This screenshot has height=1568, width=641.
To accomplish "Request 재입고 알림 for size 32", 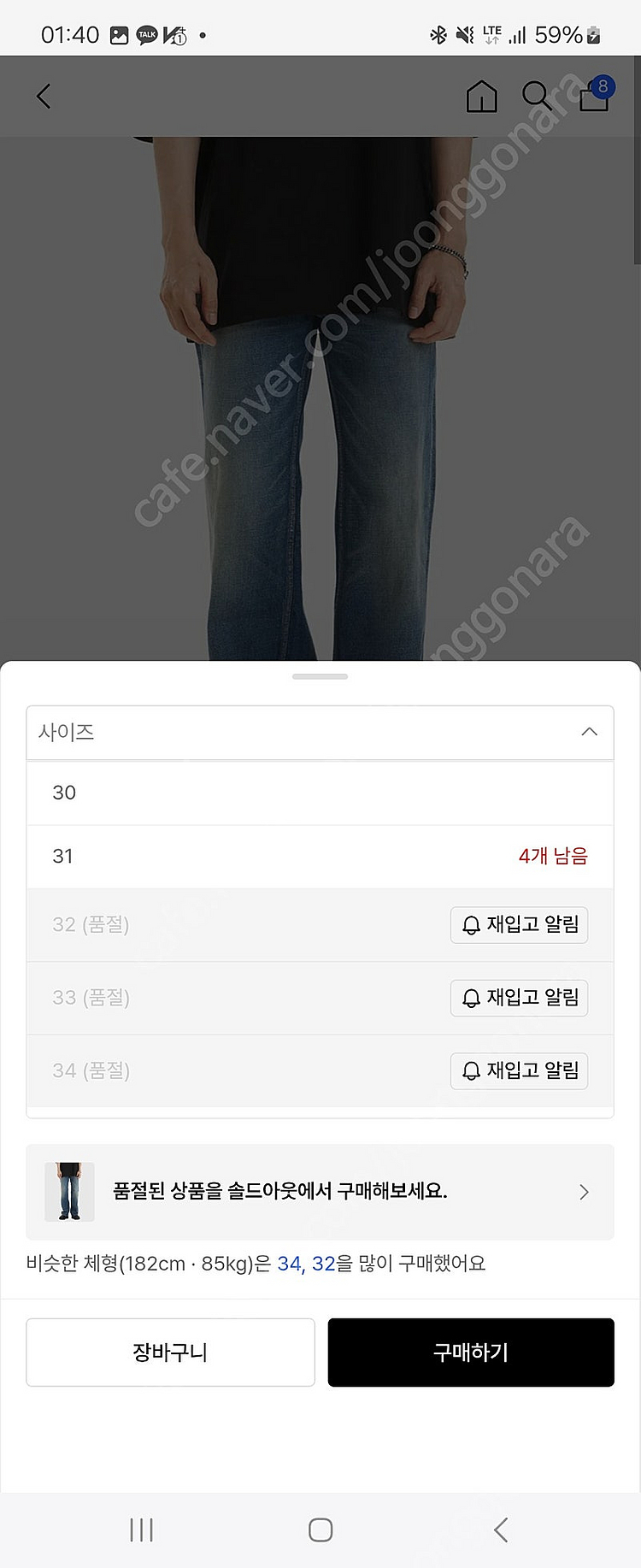I will tap(519, 925).
